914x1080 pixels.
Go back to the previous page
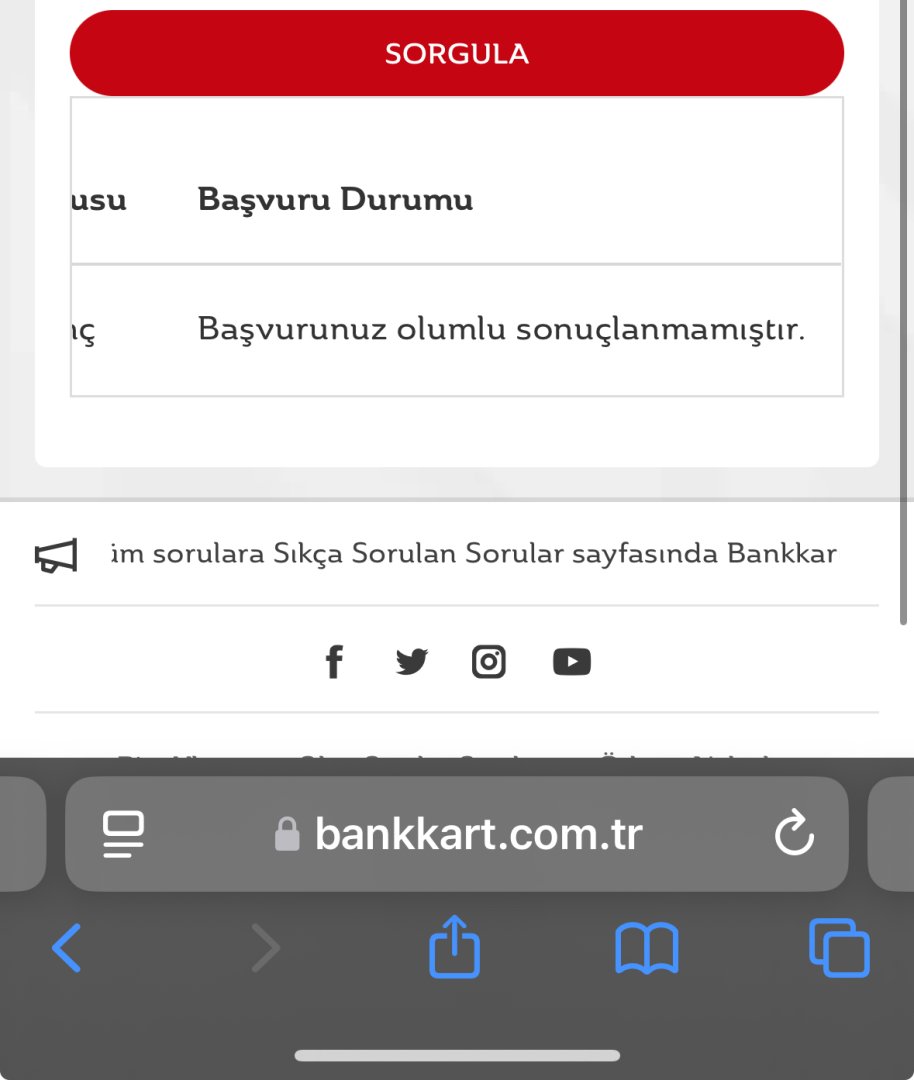pyautogui.click(x=67, y=947)
